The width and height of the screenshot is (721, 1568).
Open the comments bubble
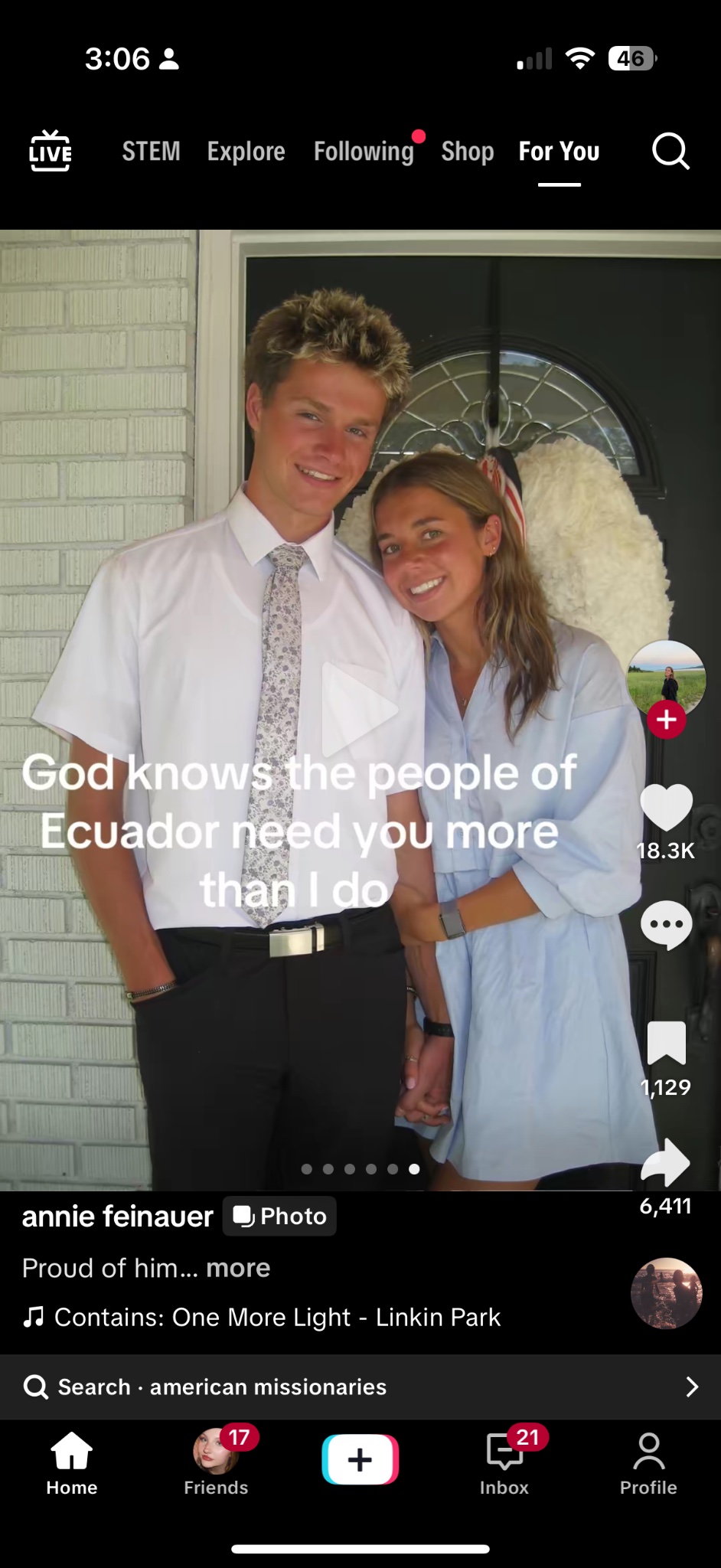click(x=666, y=925)
